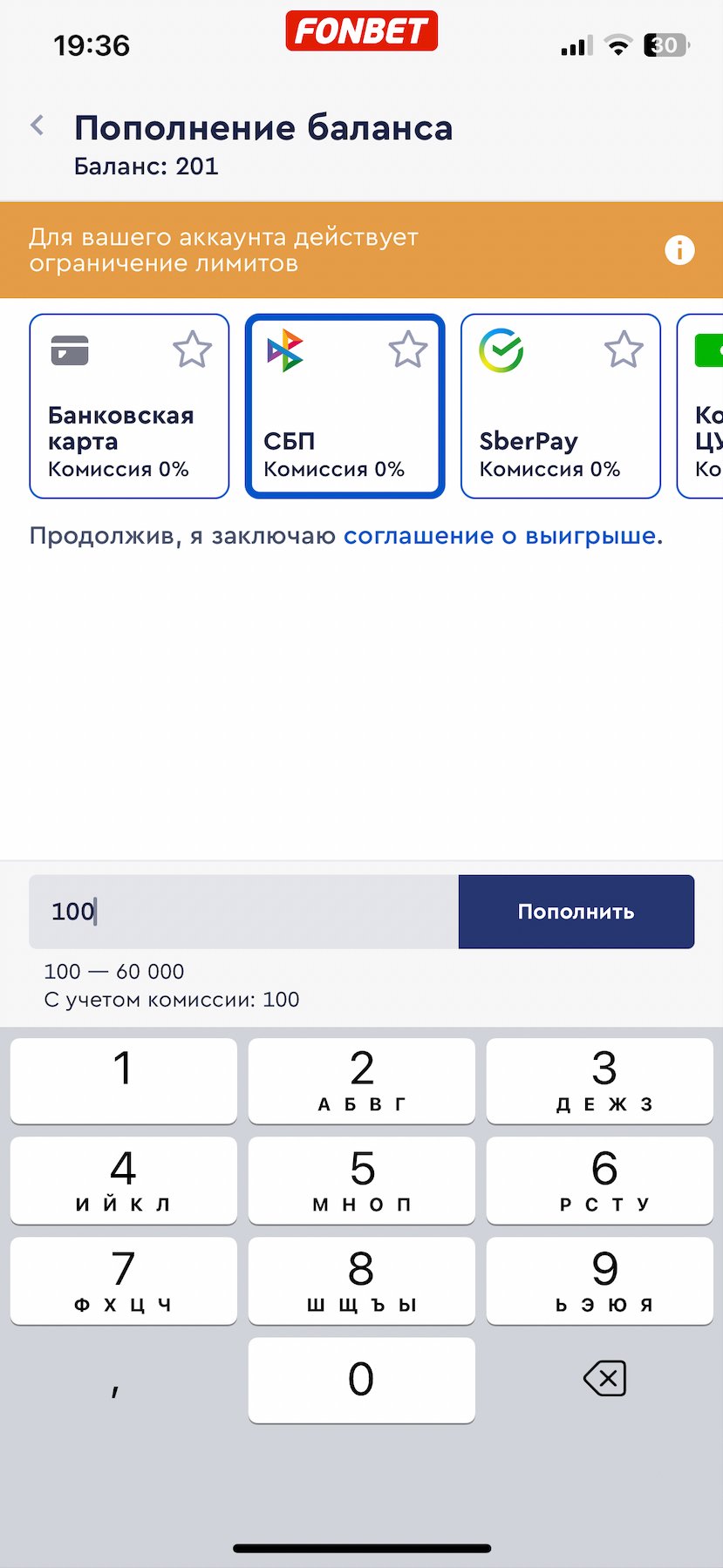
Task: Focus the deposit amount field
Action: click(x=244, y=912)
